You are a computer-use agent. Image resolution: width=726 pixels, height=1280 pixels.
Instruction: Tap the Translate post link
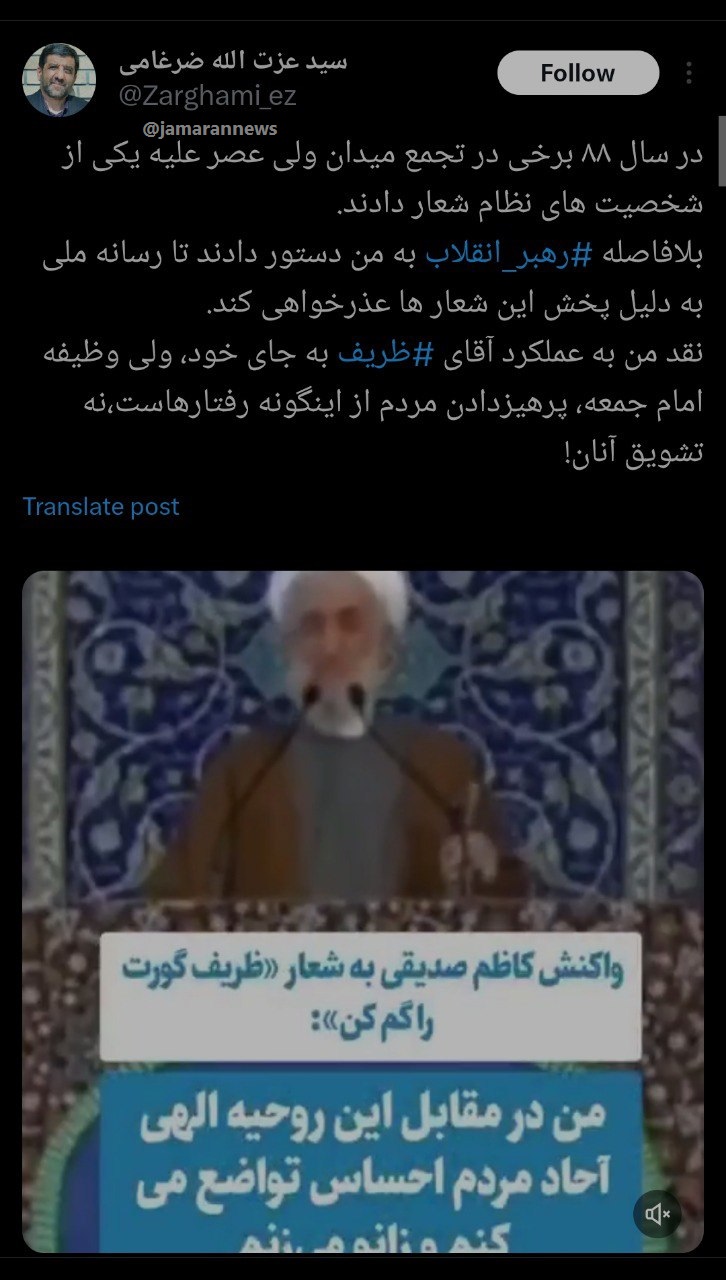pos(101,506)
